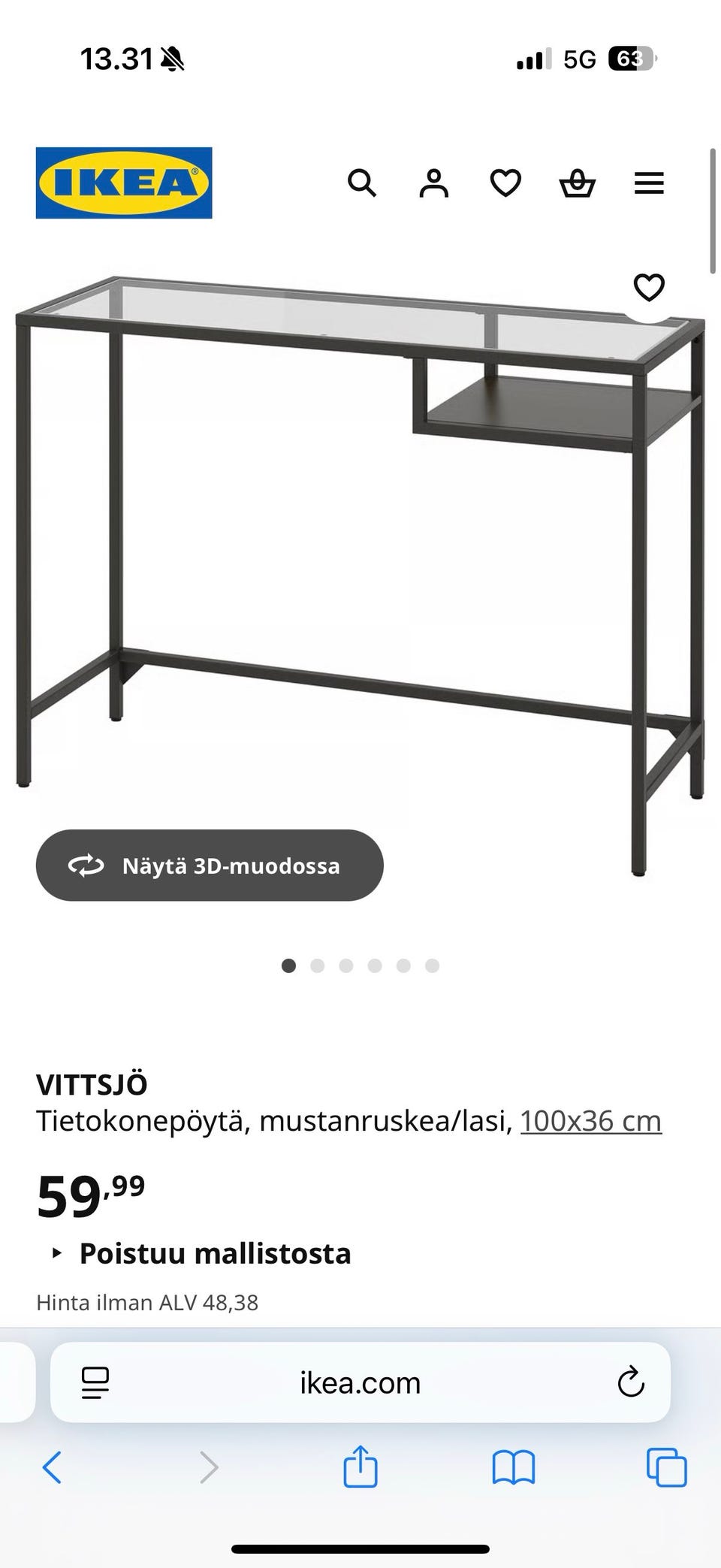This screenshot has width=721, height=1568.
Task: Tap the IKEA logo to go home
Action: (123, 183)
